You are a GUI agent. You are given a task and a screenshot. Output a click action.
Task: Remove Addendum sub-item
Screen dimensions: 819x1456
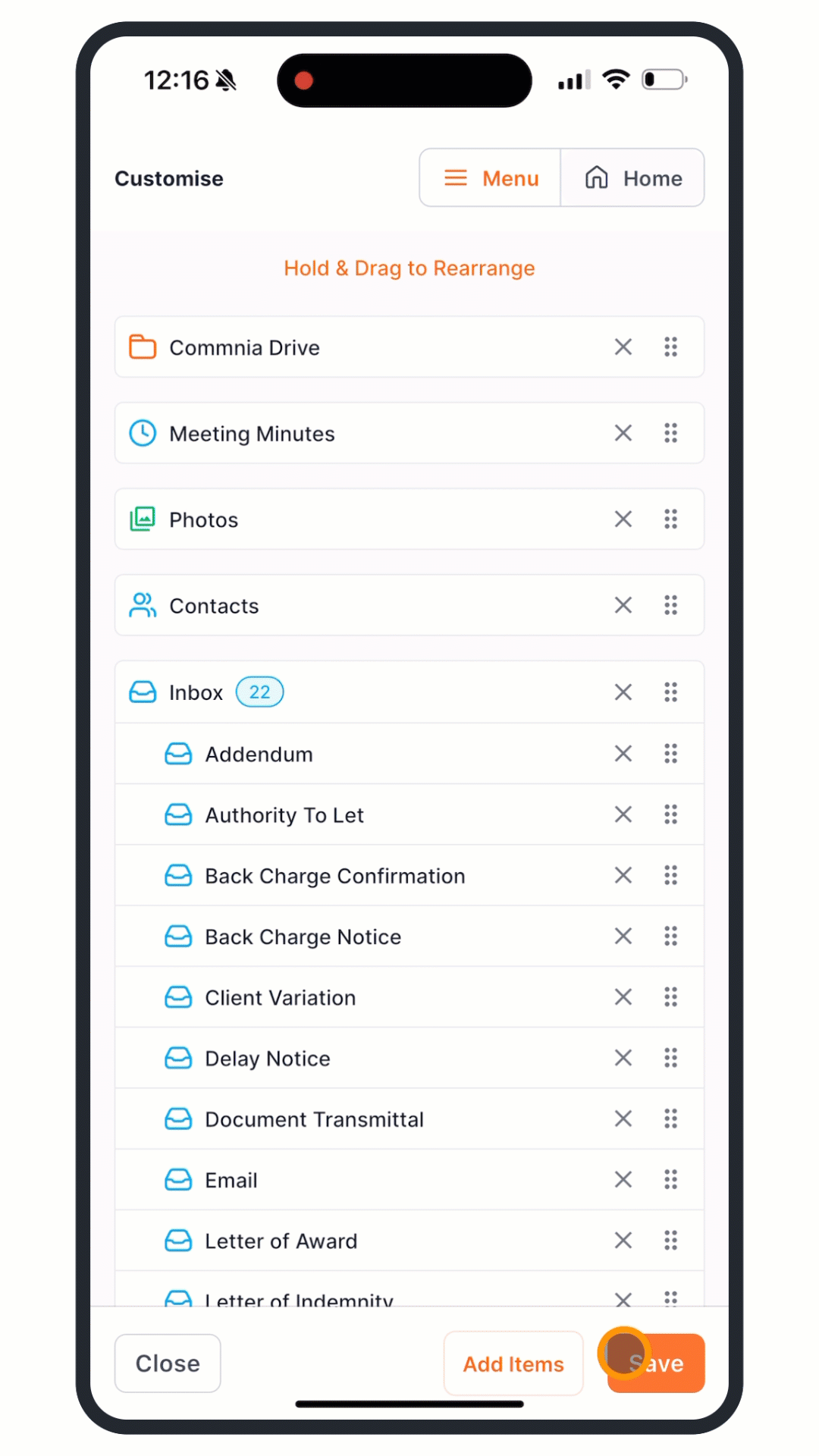pyautogui.click(x=623, y=754)
